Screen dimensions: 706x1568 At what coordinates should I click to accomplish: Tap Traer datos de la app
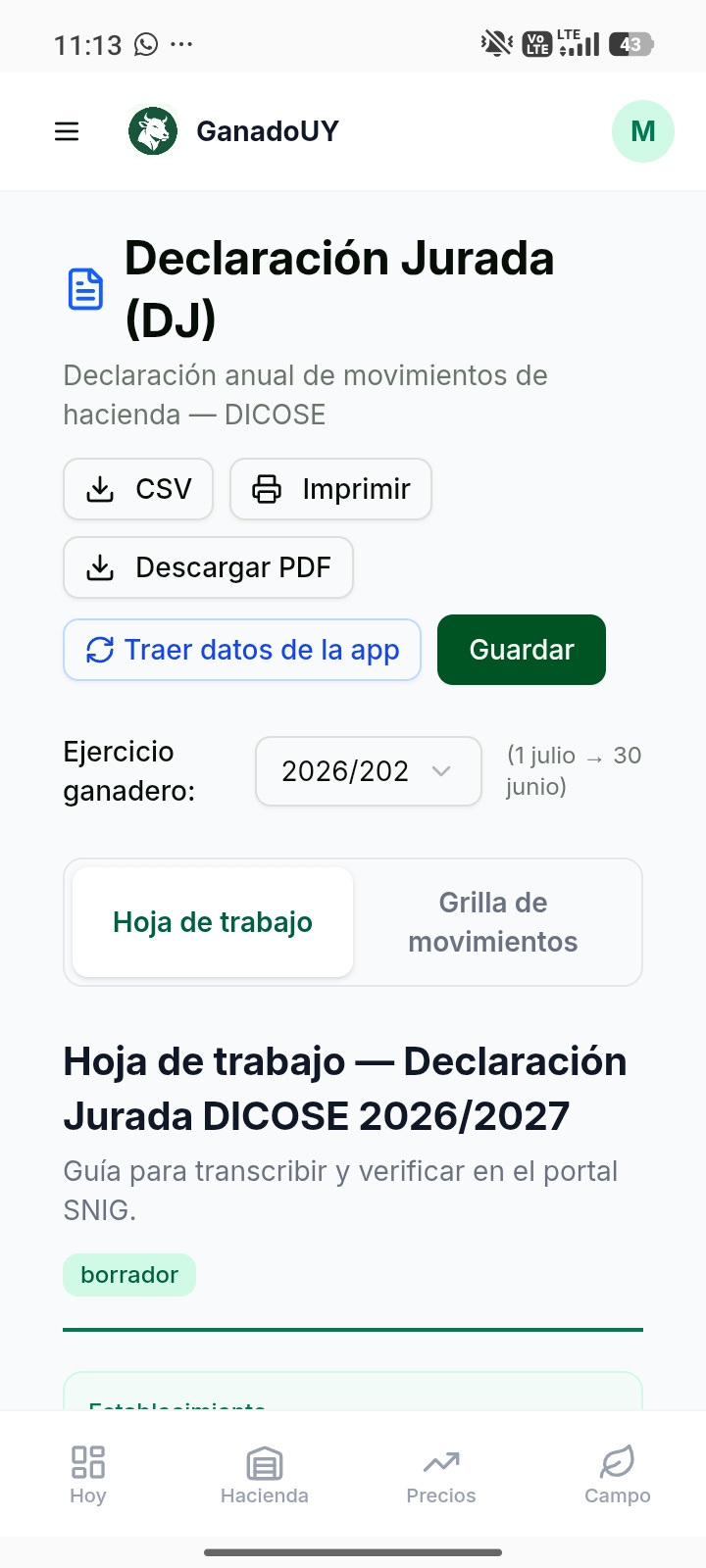242,650
